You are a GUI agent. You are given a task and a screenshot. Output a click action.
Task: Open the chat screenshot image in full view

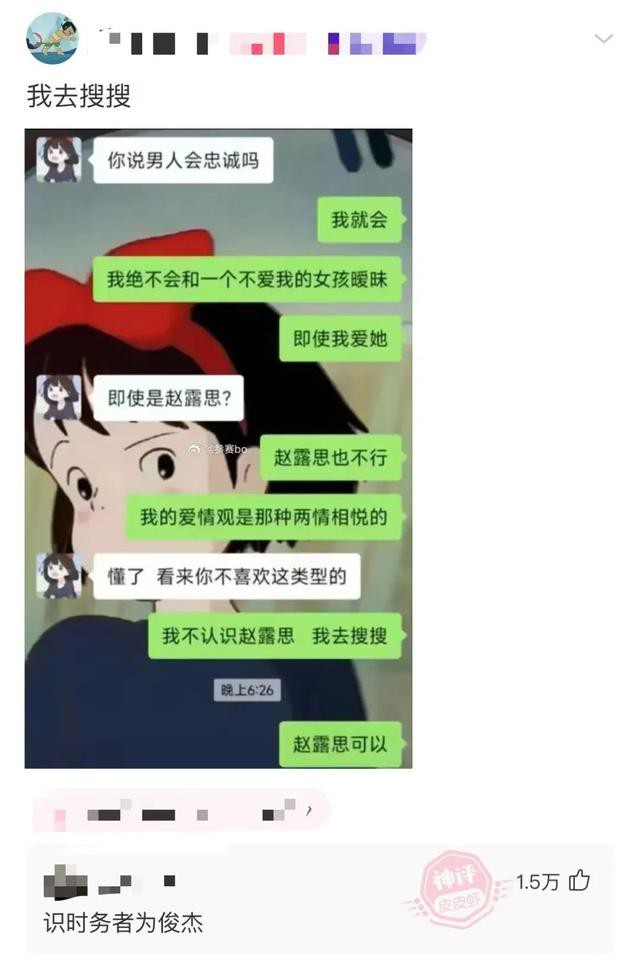[218, 448]
